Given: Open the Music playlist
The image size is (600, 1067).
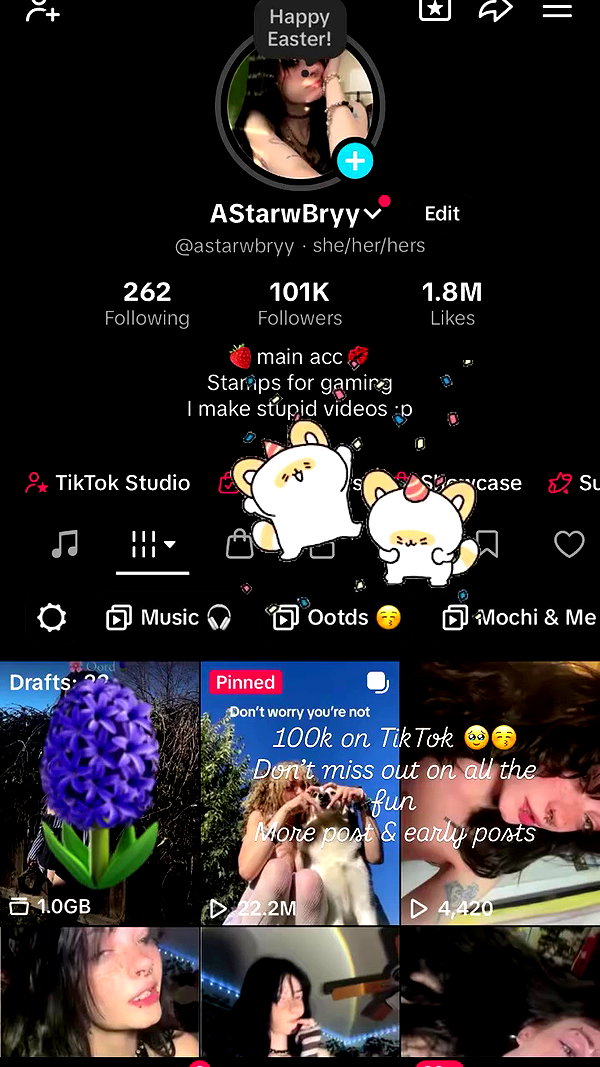Looking at the screenshot, I should [x=169, y=618].
